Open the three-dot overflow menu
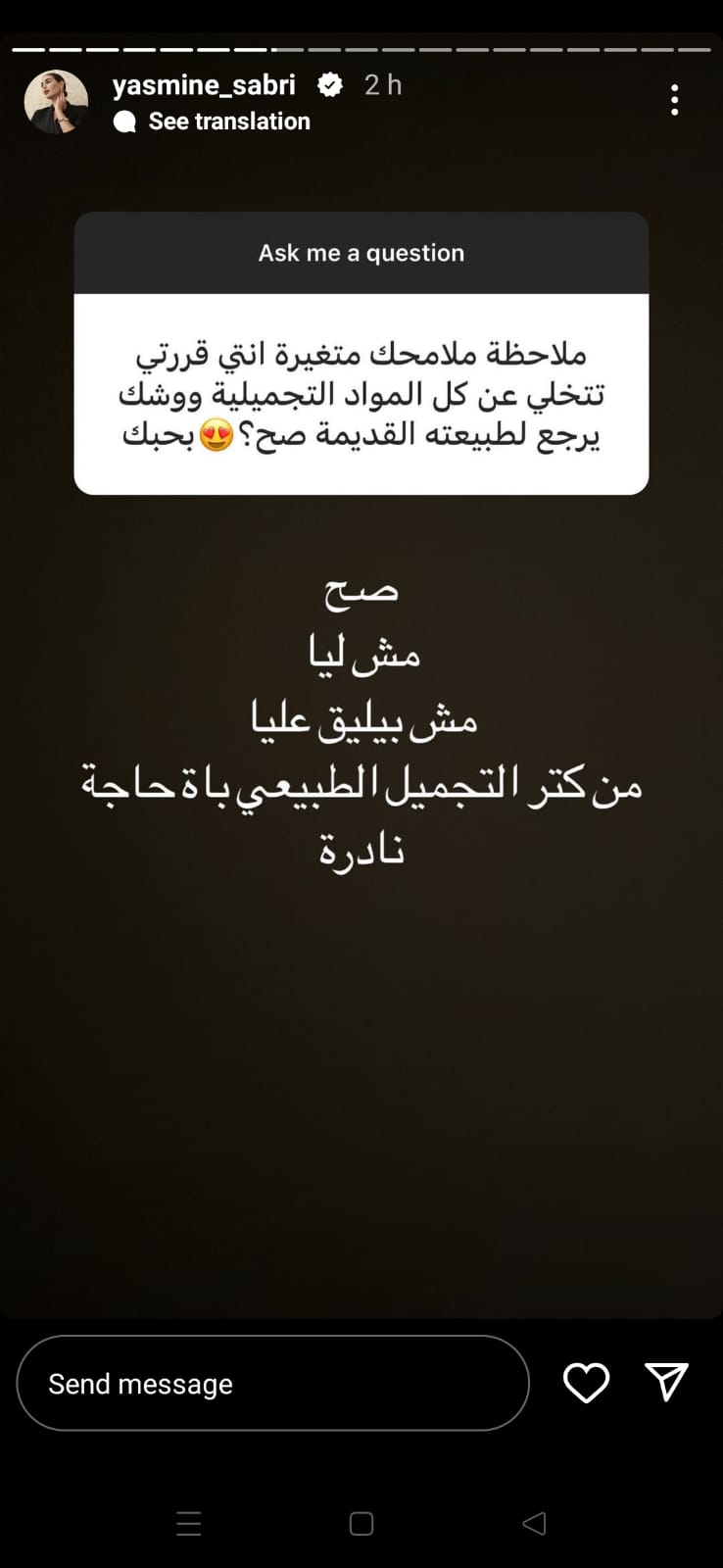The height and width of the screenshot is (1568, 723). click(x=674, y=100)
